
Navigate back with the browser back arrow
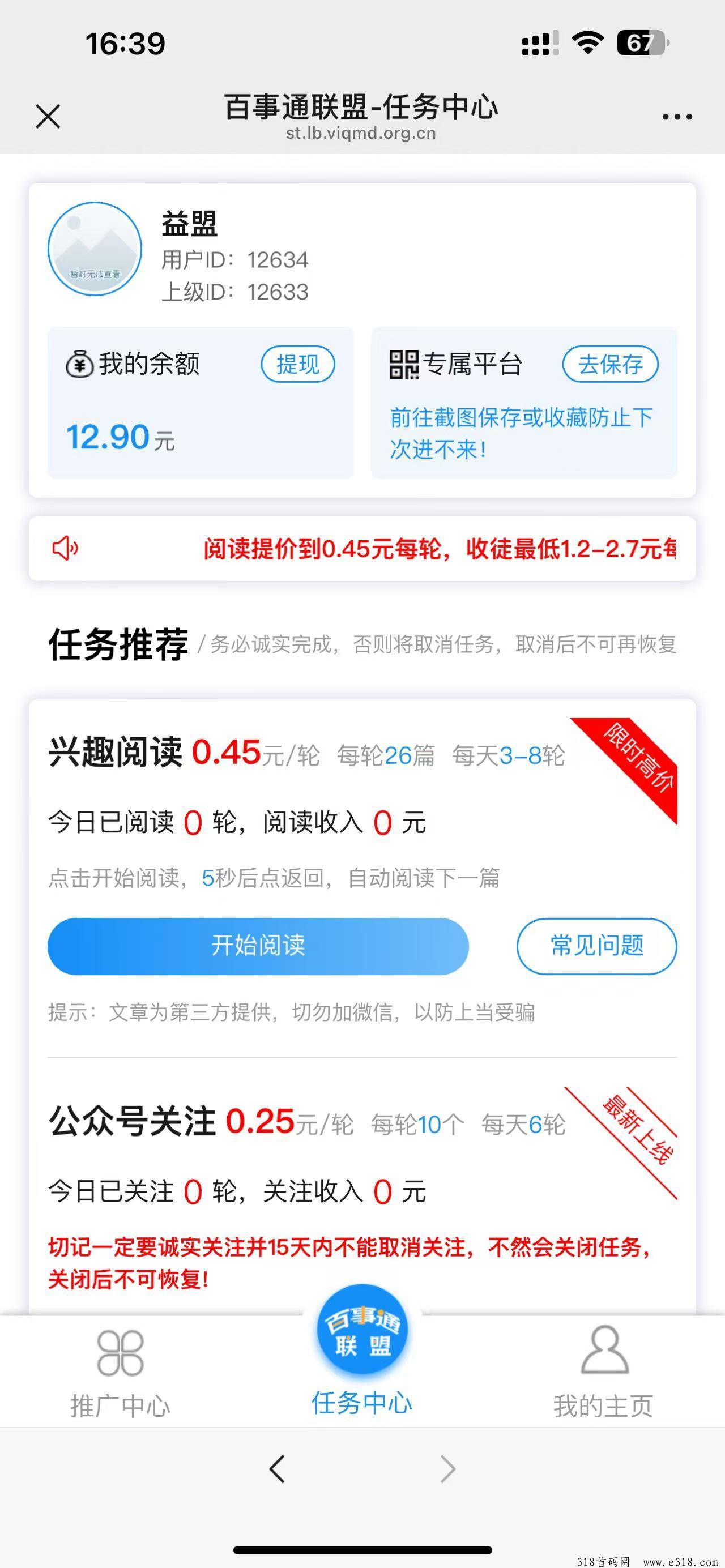277,1469
